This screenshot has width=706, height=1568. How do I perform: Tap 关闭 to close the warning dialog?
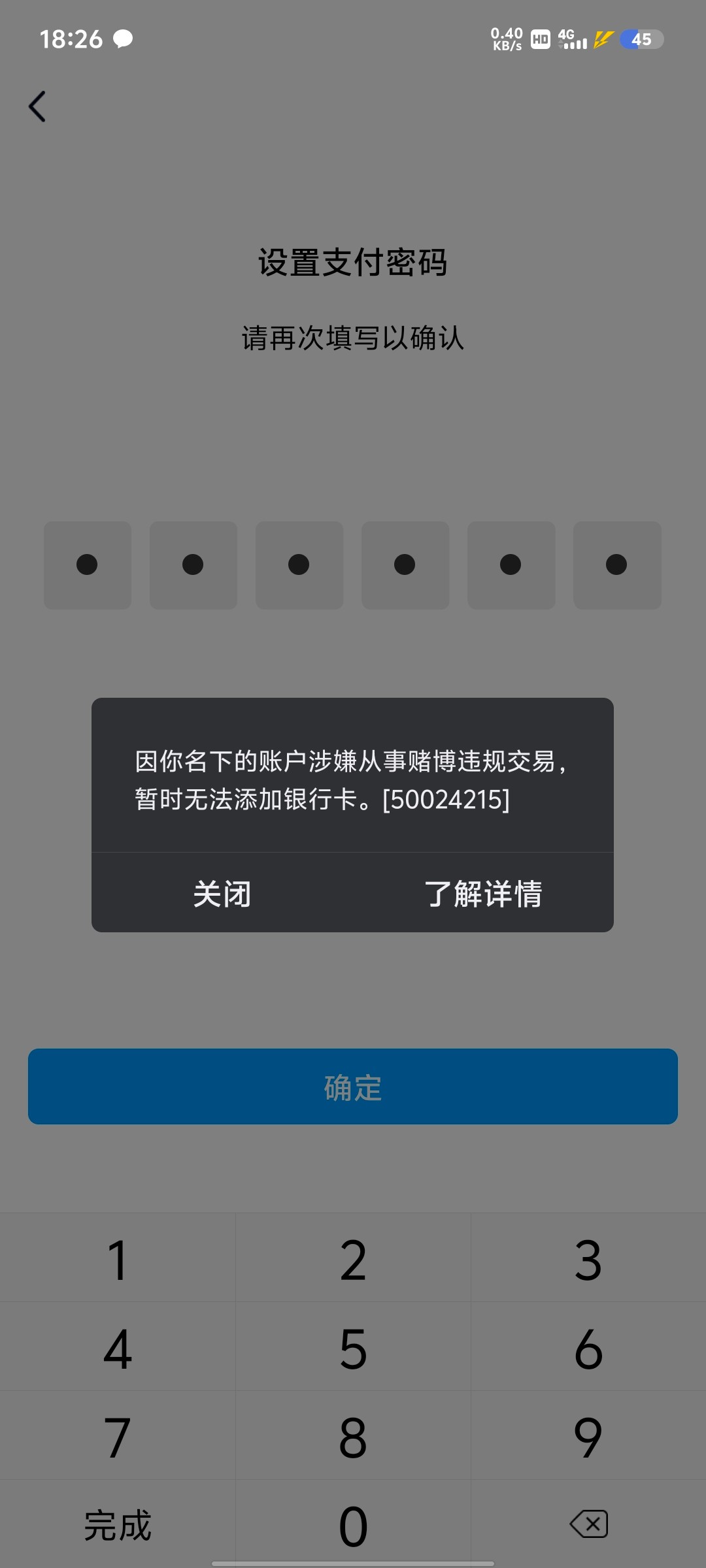[x=222, y=894]
